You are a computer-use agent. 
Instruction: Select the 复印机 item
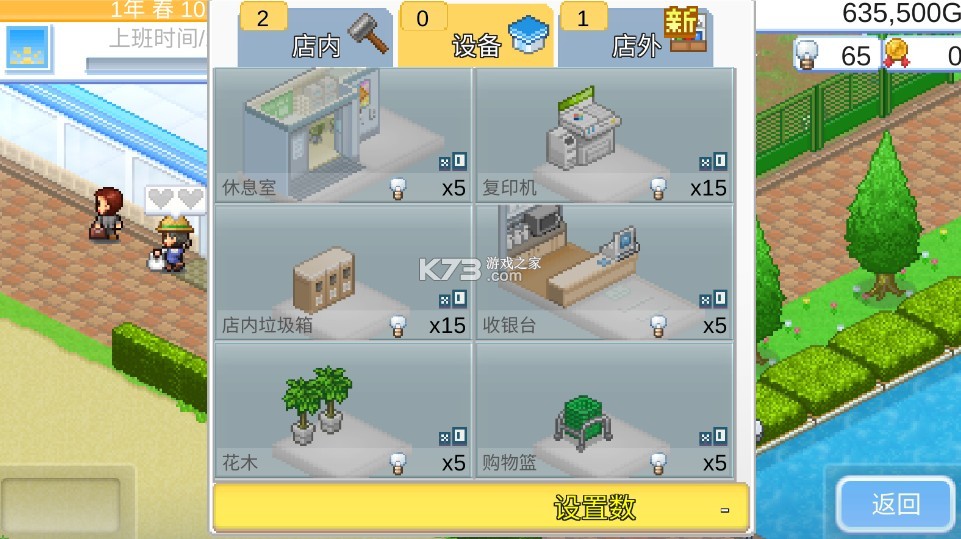(604, 135)
